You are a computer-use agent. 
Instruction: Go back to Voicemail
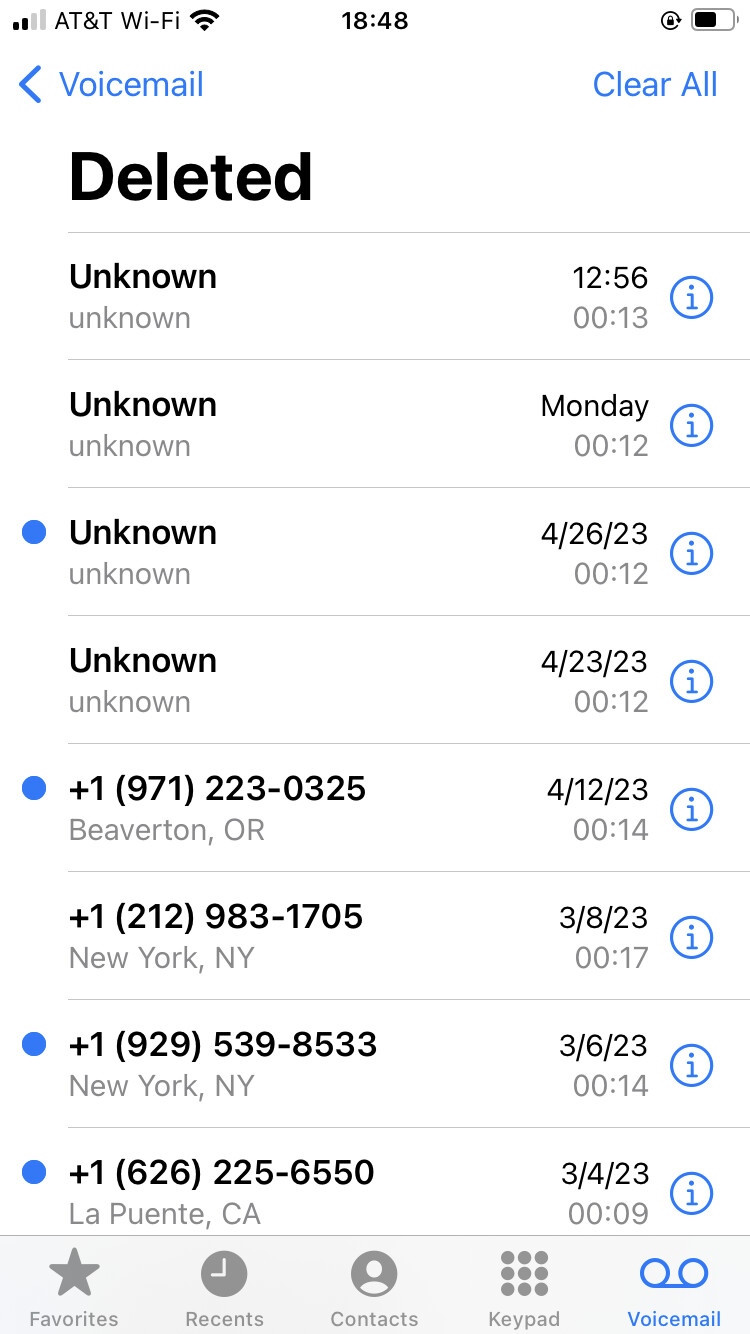[x=111, y=85]
